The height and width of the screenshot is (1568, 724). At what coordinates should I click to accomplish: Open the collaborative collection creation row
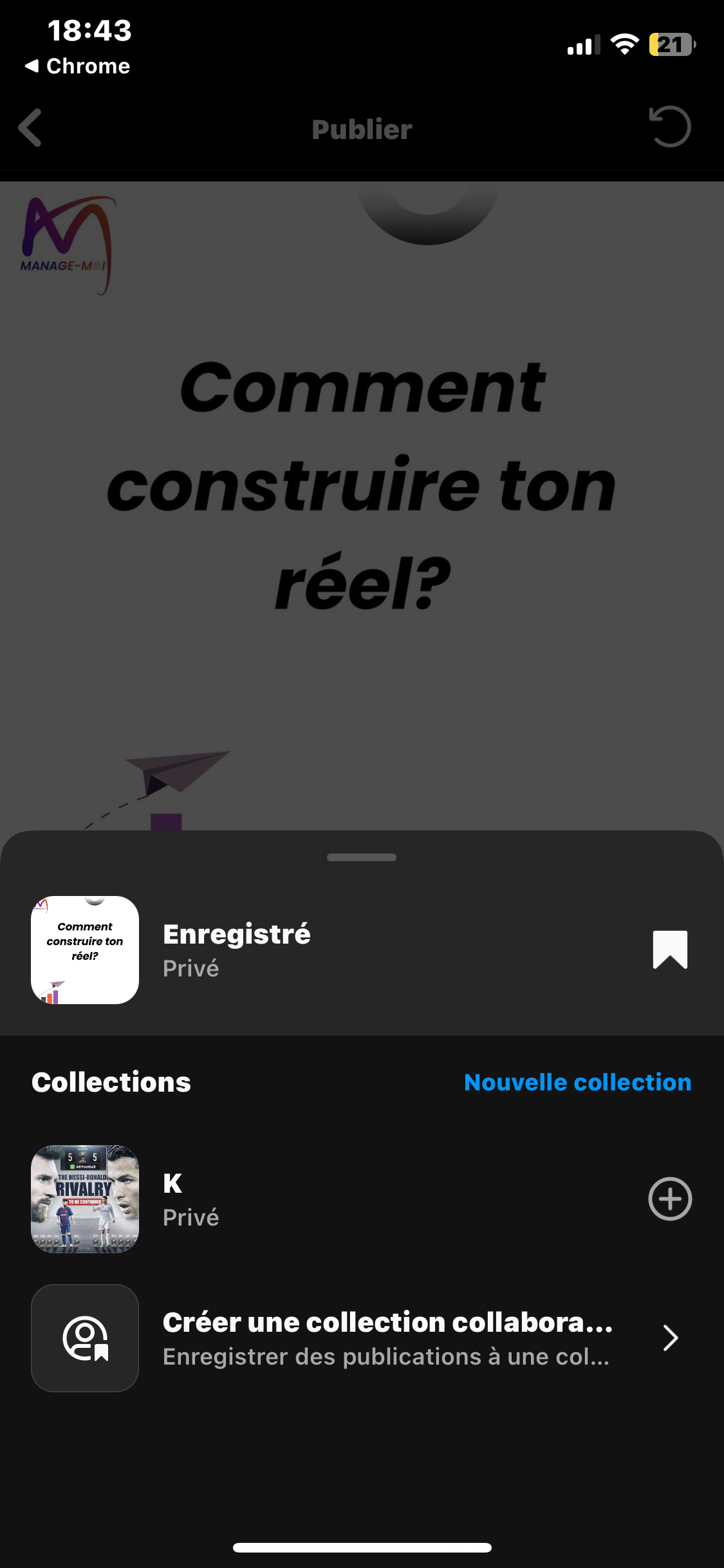click(386, 1338)
